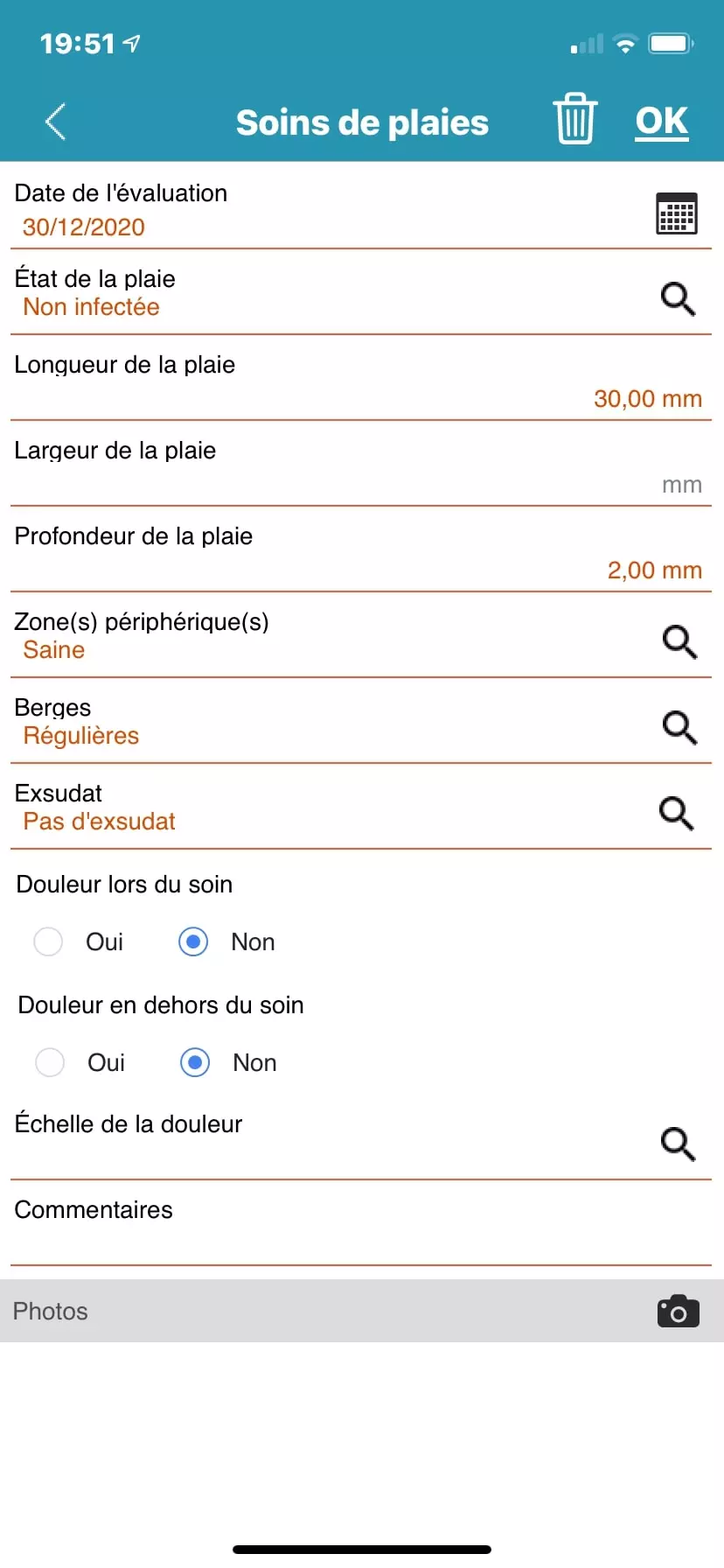
Task: Open the Exsudat selection list
Action: tap(677, 814)
